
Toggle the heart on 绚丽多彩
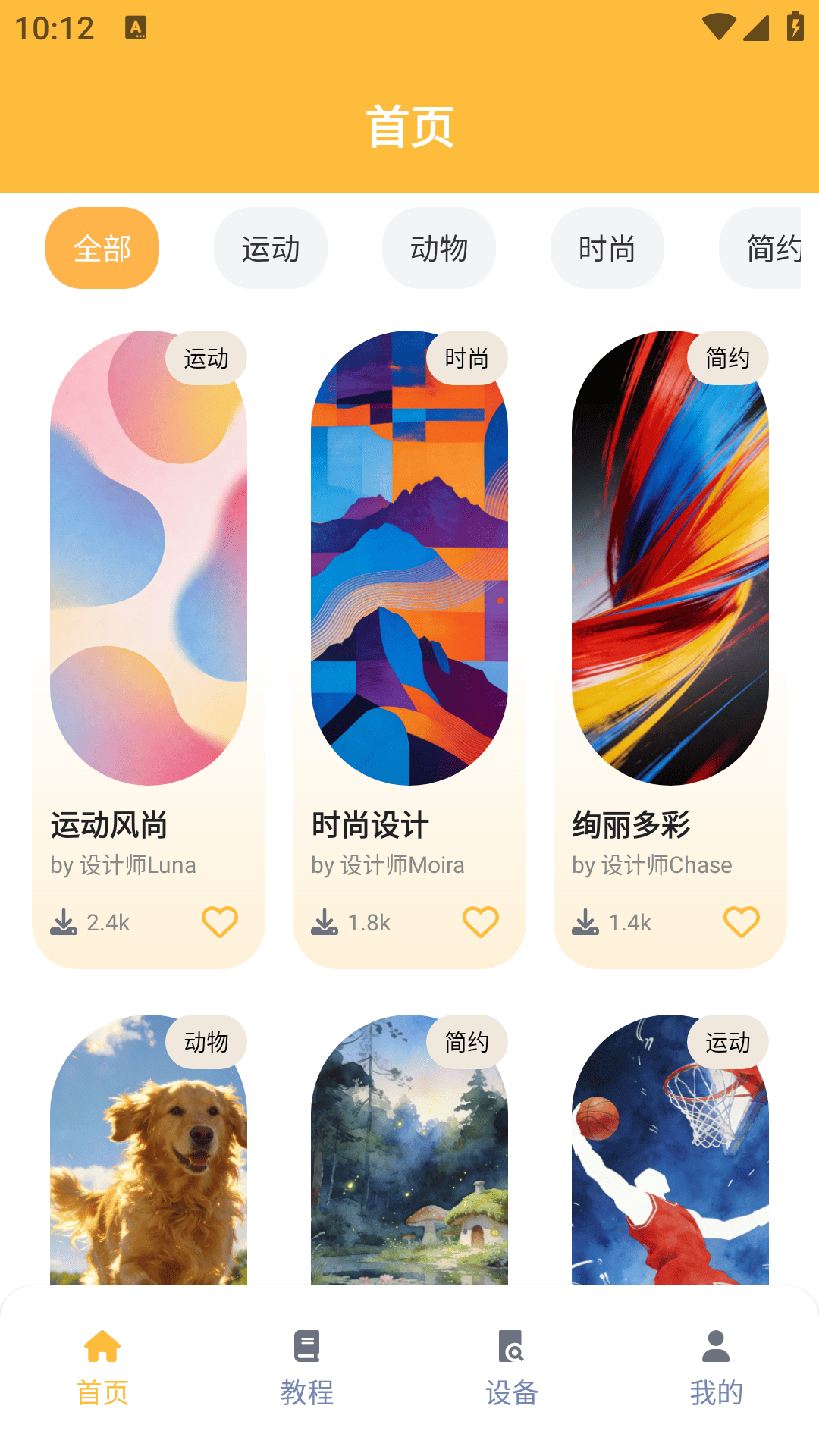point(741,922)
